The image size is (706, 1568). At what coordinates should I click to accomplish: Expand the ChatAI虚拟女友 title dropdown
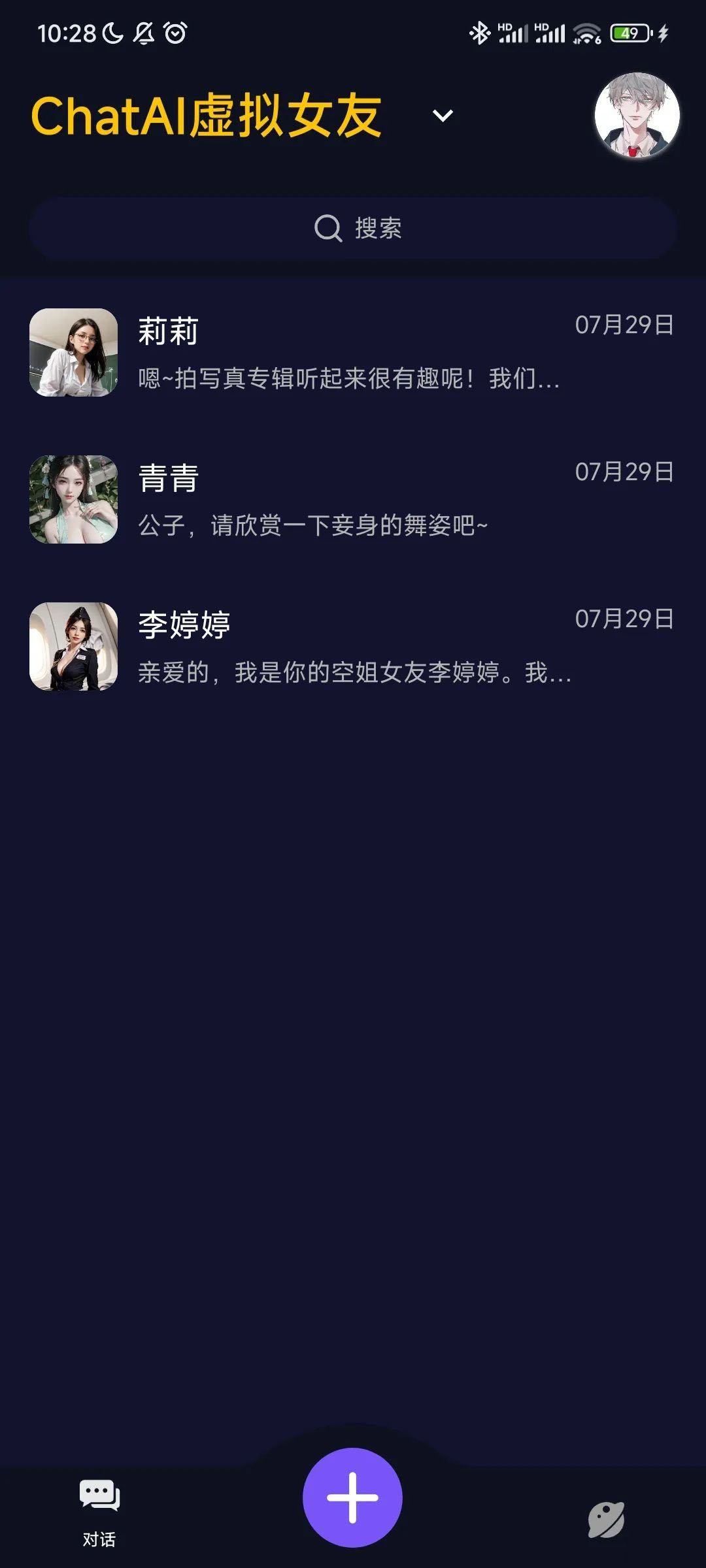pyautogui.click(x=443, y=116)
